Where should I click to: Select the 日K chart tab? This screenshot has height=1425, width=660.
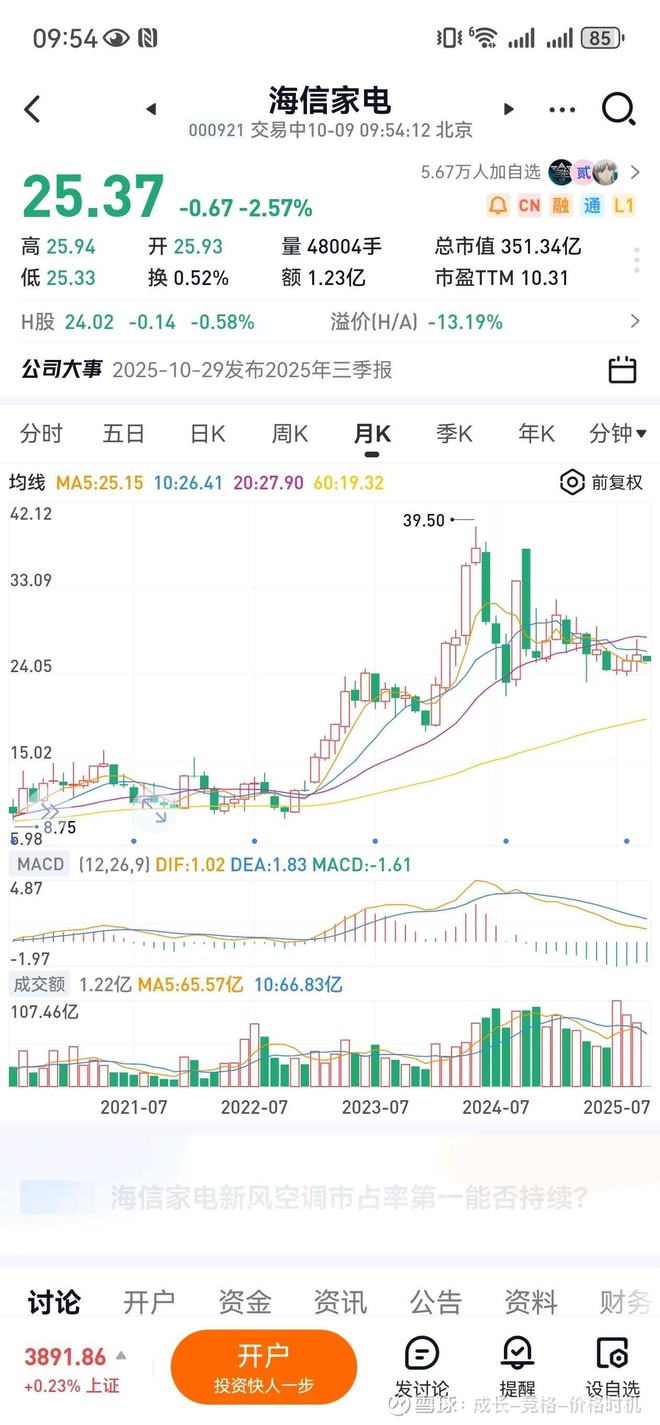tap(208, 434)
